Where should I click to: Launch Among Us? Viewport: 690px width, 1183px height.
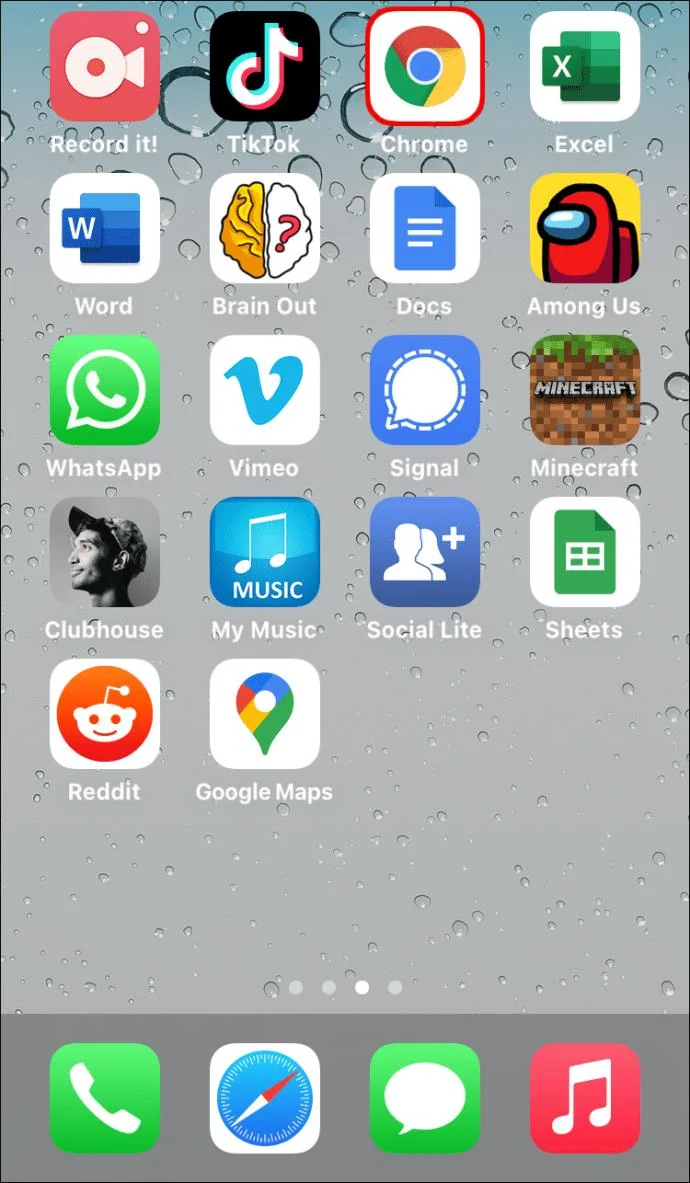(584, 228)
